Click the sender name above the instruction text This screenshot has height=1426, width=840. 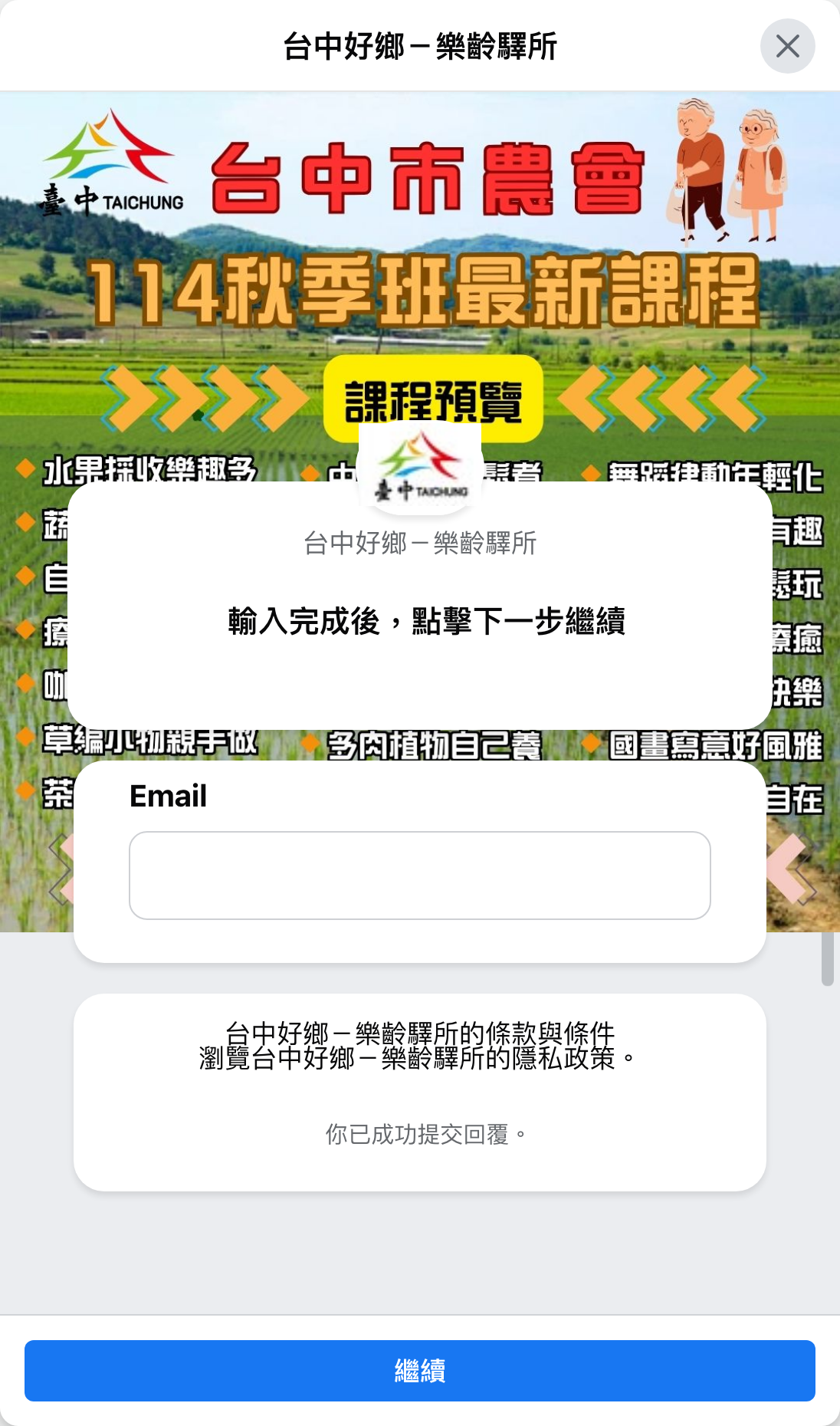[x=420, y=544]
